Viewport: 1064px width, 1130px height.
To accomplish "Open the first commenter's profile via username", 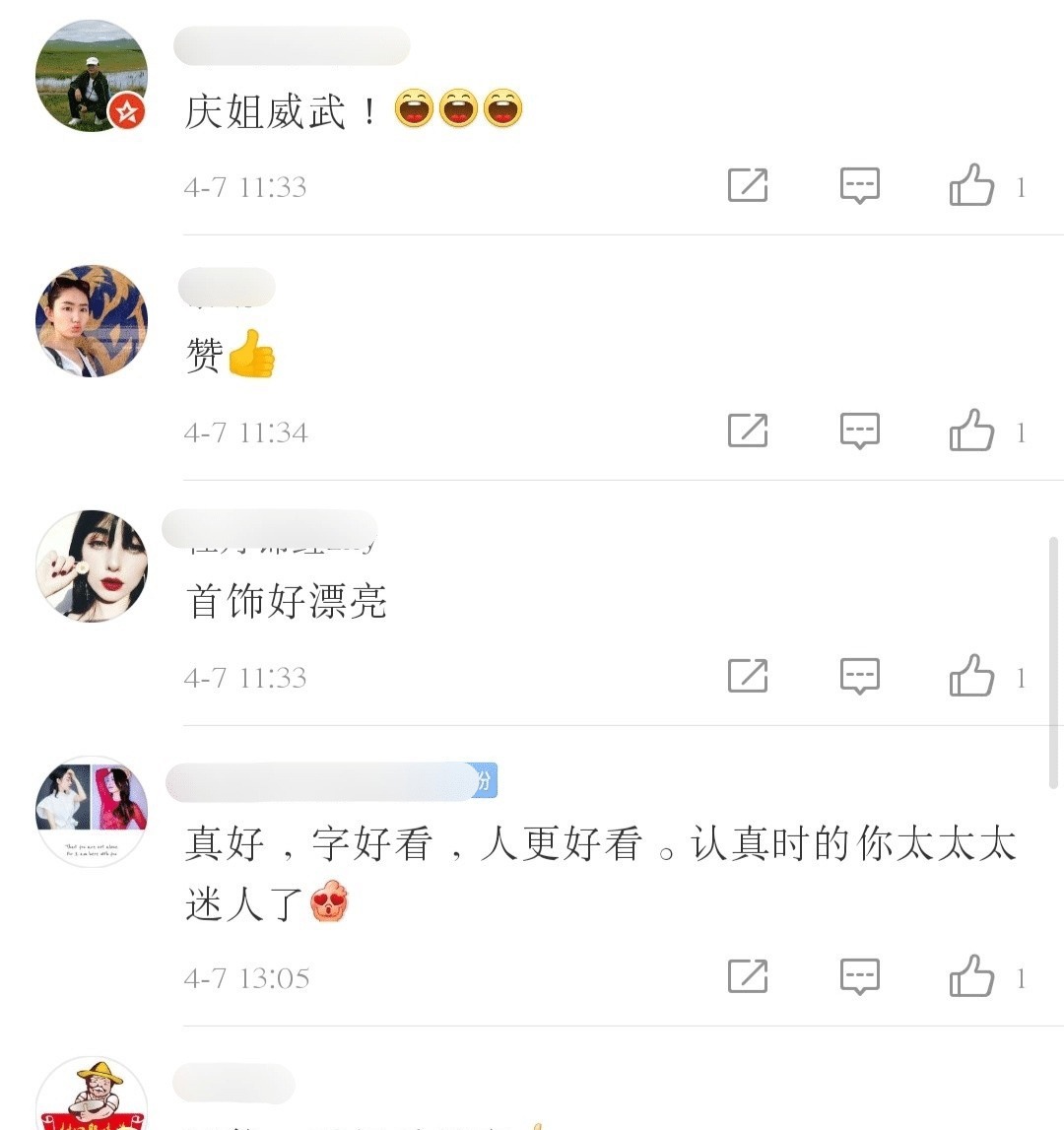I will [291, 46].
